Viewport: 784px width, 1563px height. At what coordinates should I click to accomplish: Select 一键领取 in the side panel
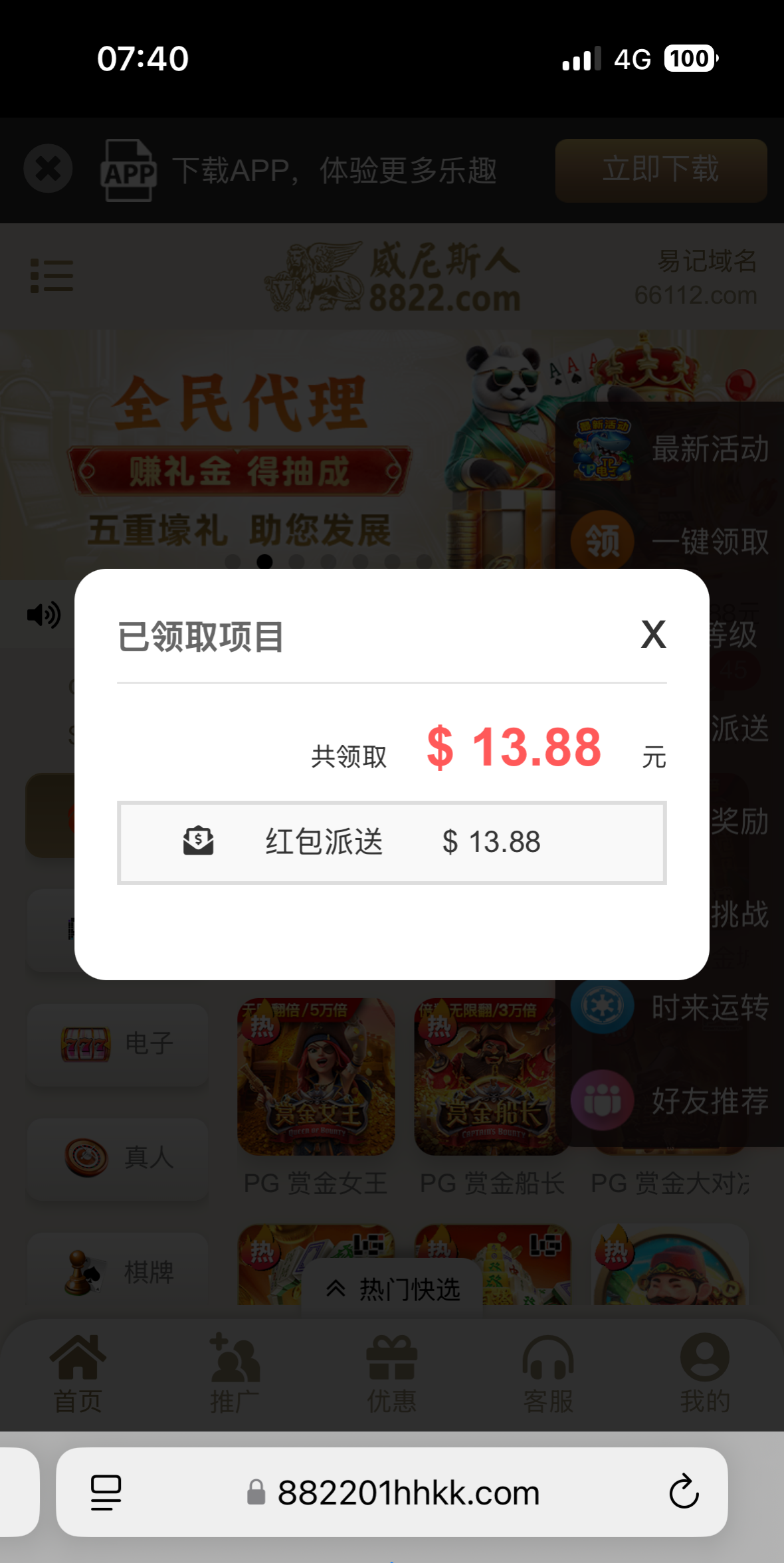pyautogui.click(x=671, y=541)
